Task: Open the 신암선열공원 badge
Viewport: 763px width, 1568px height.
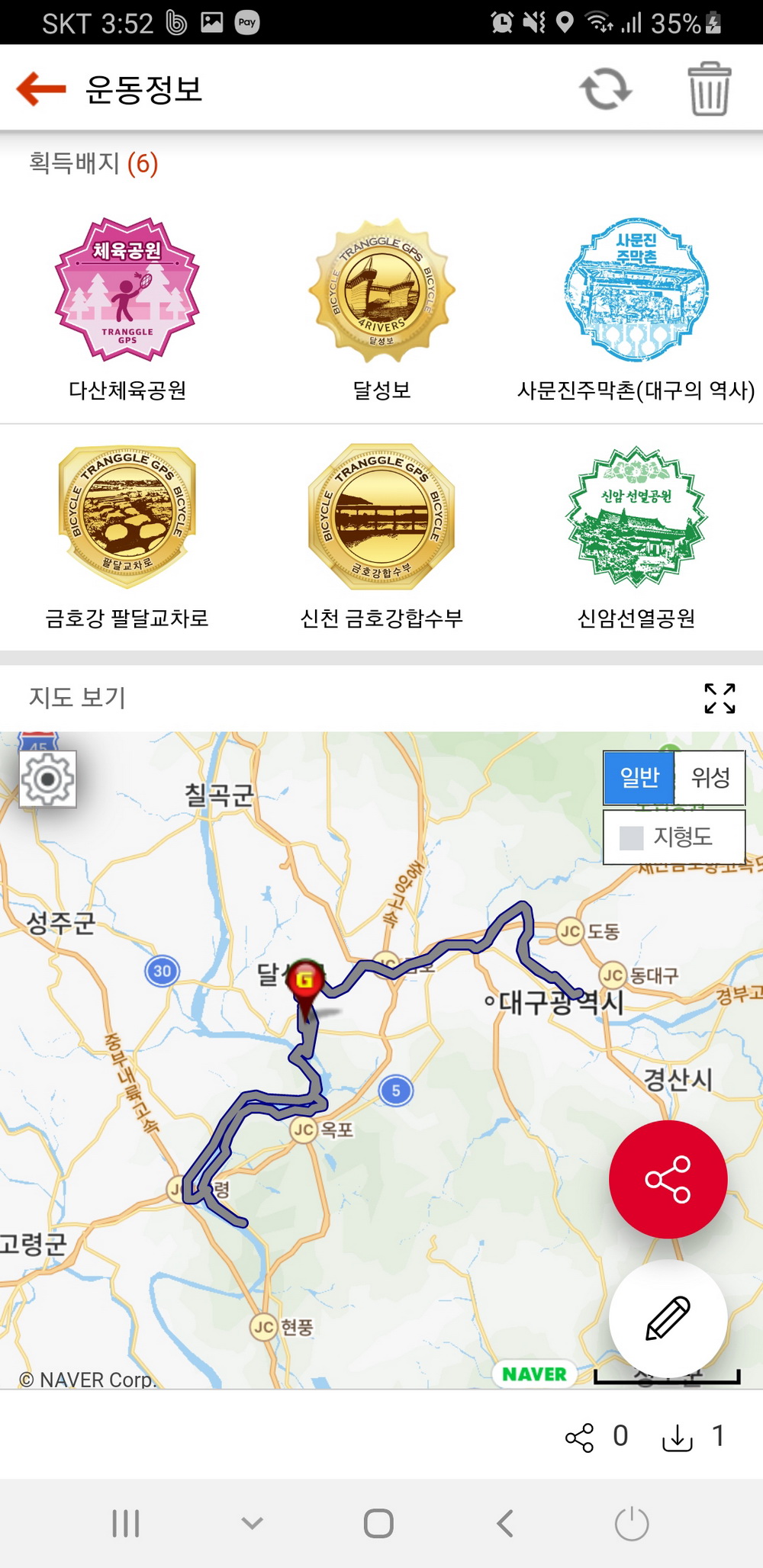Action: click(x=636, y=517)
